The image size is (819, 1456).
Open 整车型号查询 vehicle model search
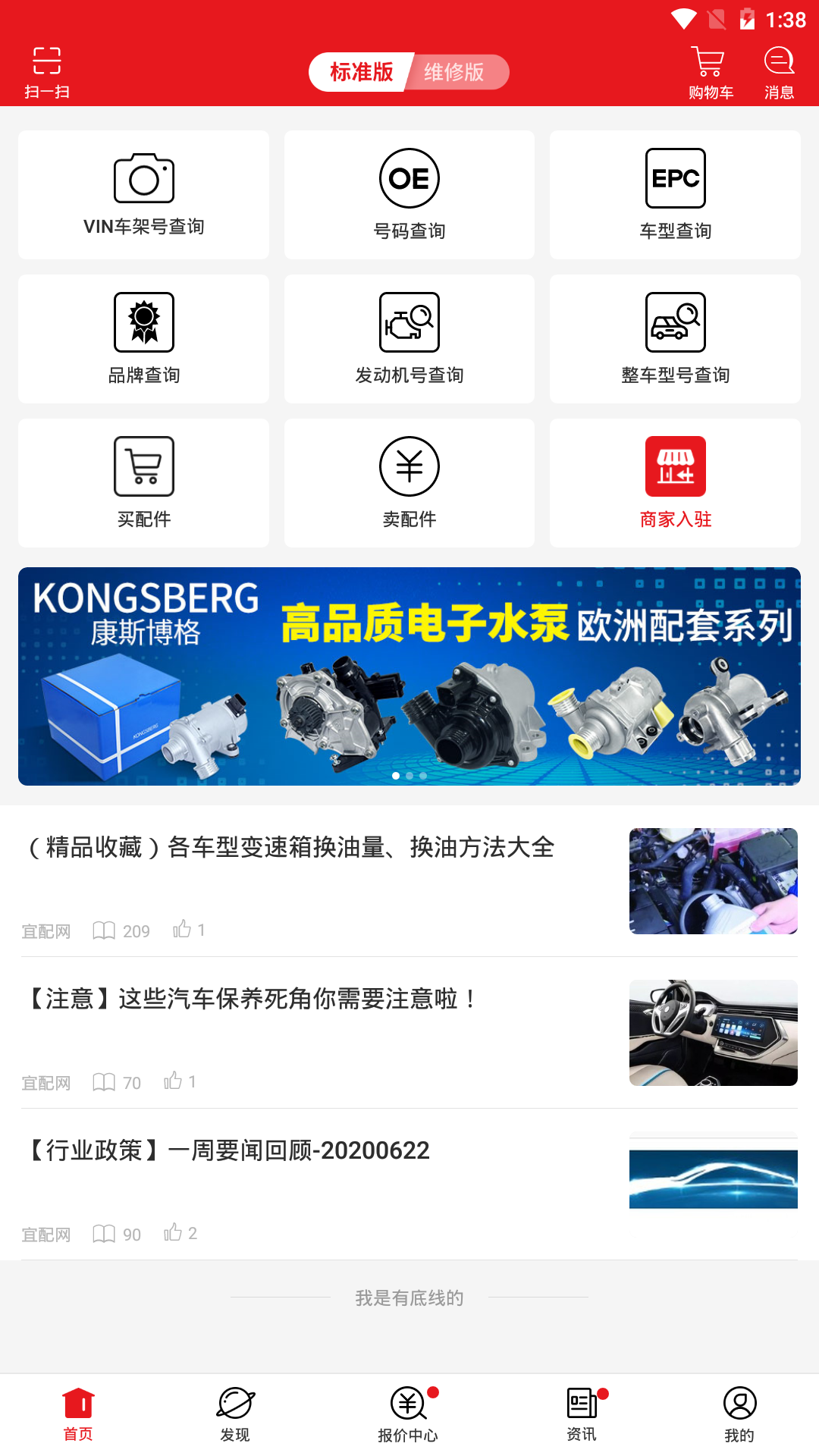(x=674, y=338)
